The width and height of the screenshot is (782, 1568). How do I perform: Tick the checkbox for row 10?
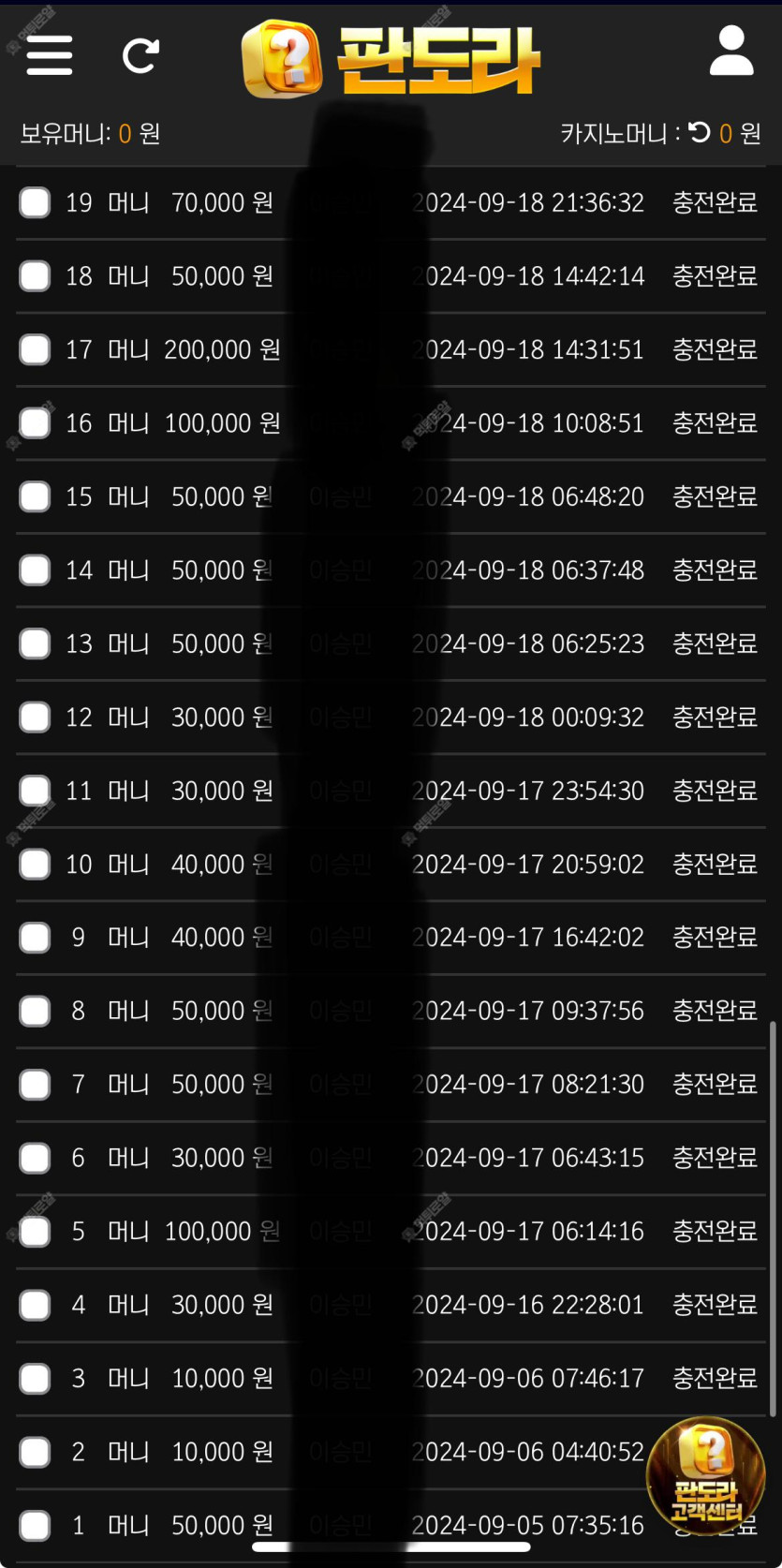pyautogui.click(x=36, y=865)
